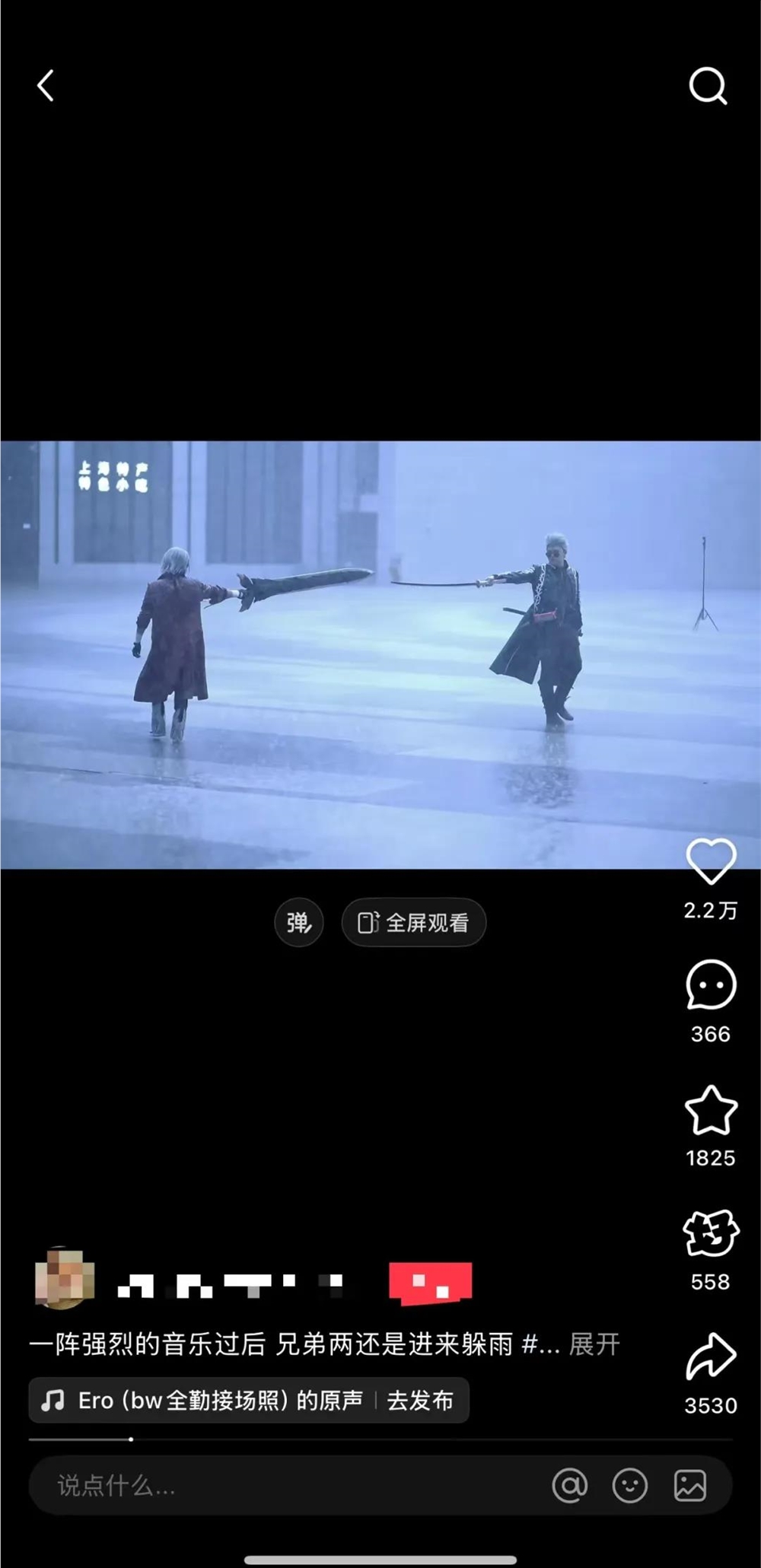Mention someone with the @ icon
This screenshot has width=761, height=1568.
(x=570, y=1485)
